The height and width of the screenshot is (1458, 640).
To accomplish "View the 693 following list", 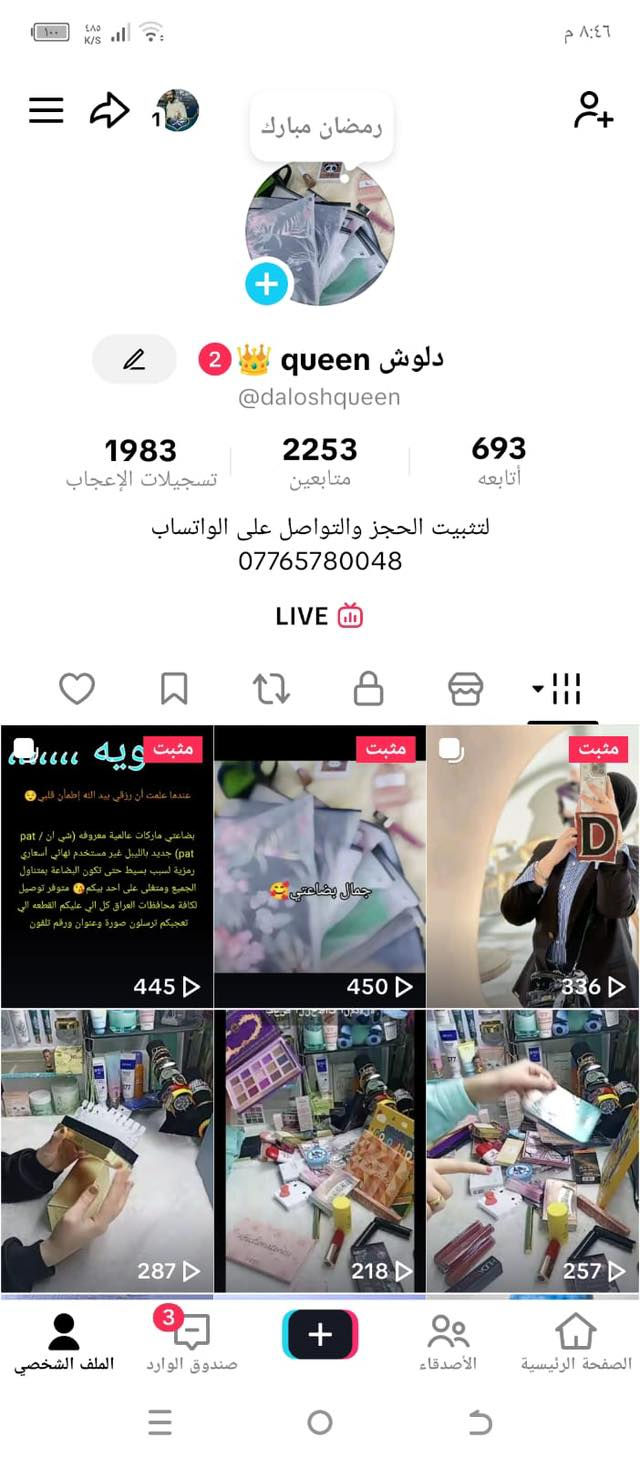I will 498,460.
